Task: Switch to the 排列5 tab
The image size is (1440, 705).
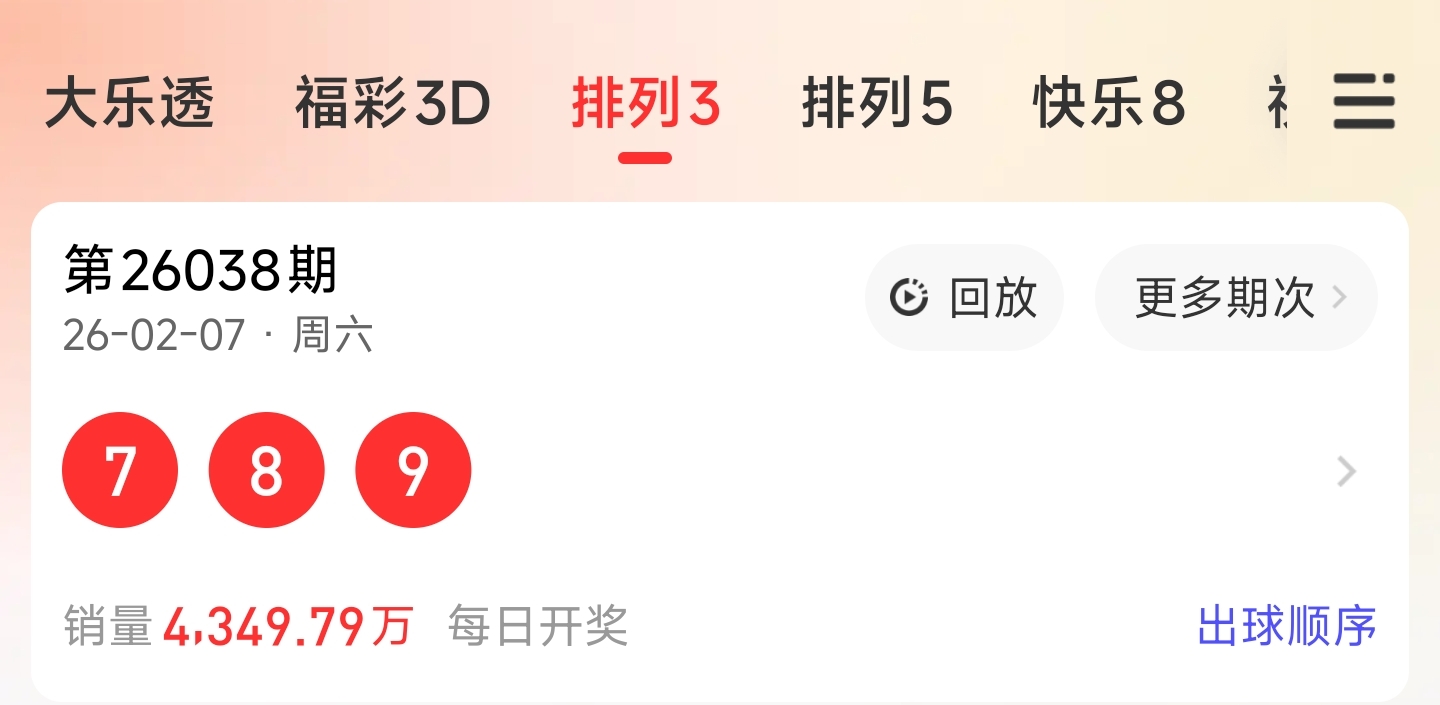Action: click(x=876, y=105)
